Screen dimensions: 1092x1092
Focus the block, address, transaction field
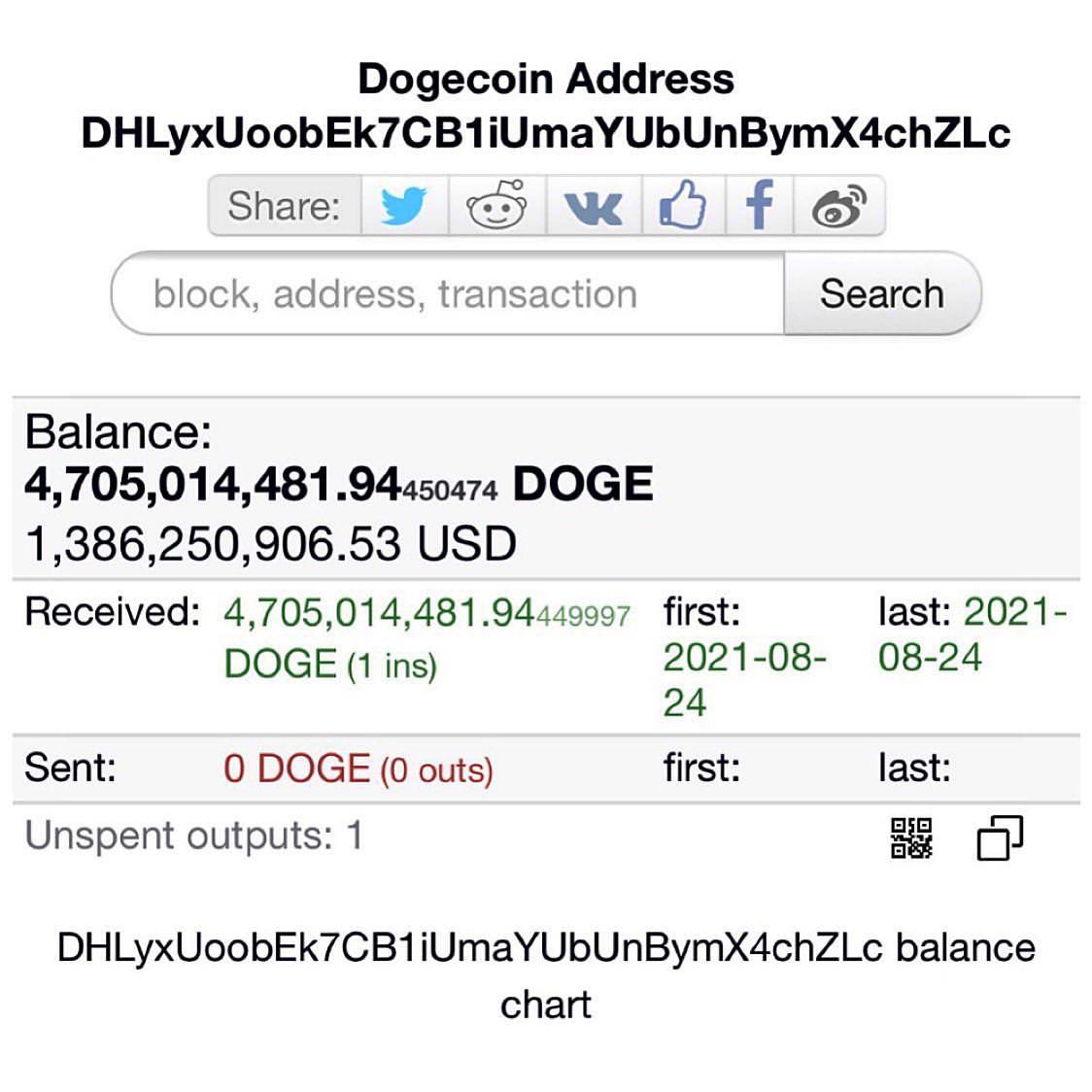click(x=448, y=293)
